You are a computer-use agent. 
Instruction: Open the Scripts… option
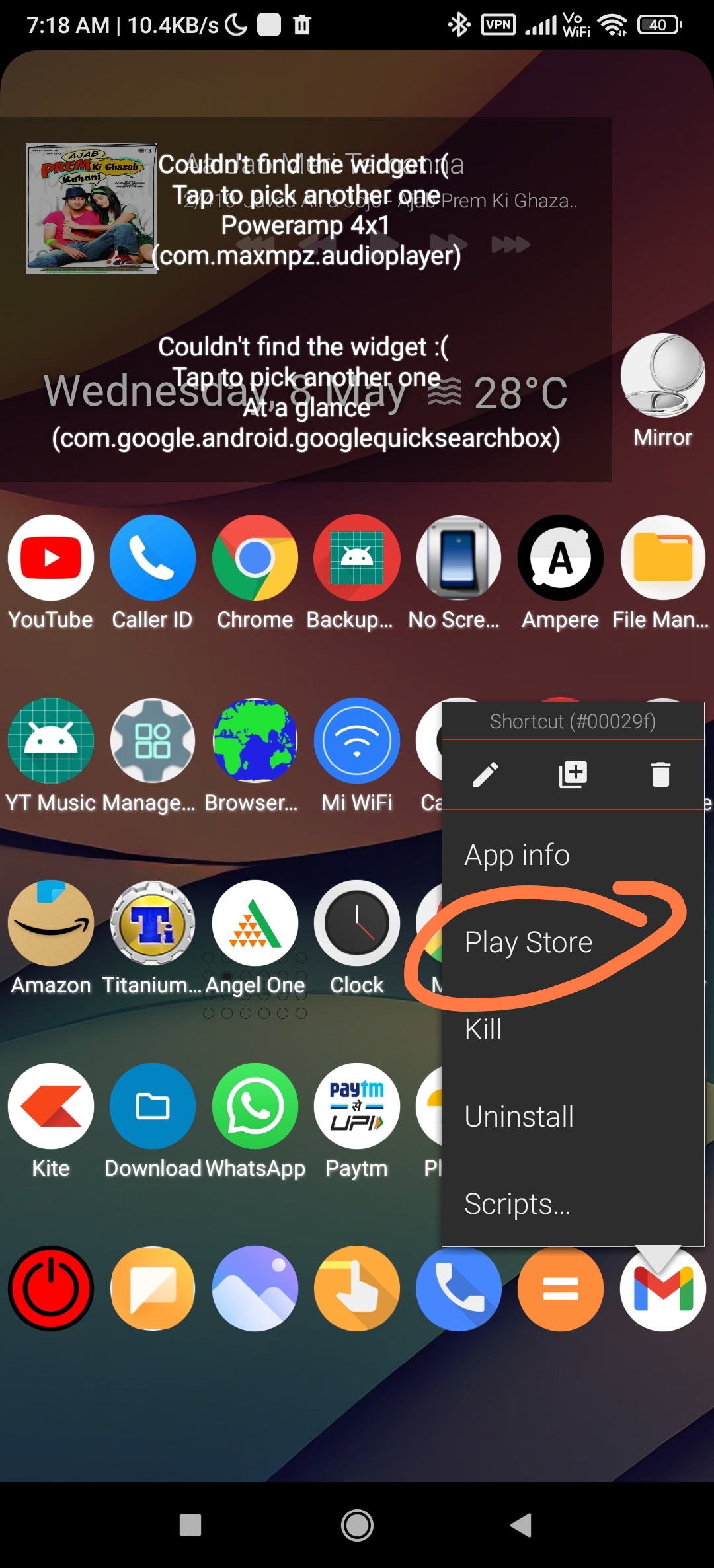(517, 1204)
